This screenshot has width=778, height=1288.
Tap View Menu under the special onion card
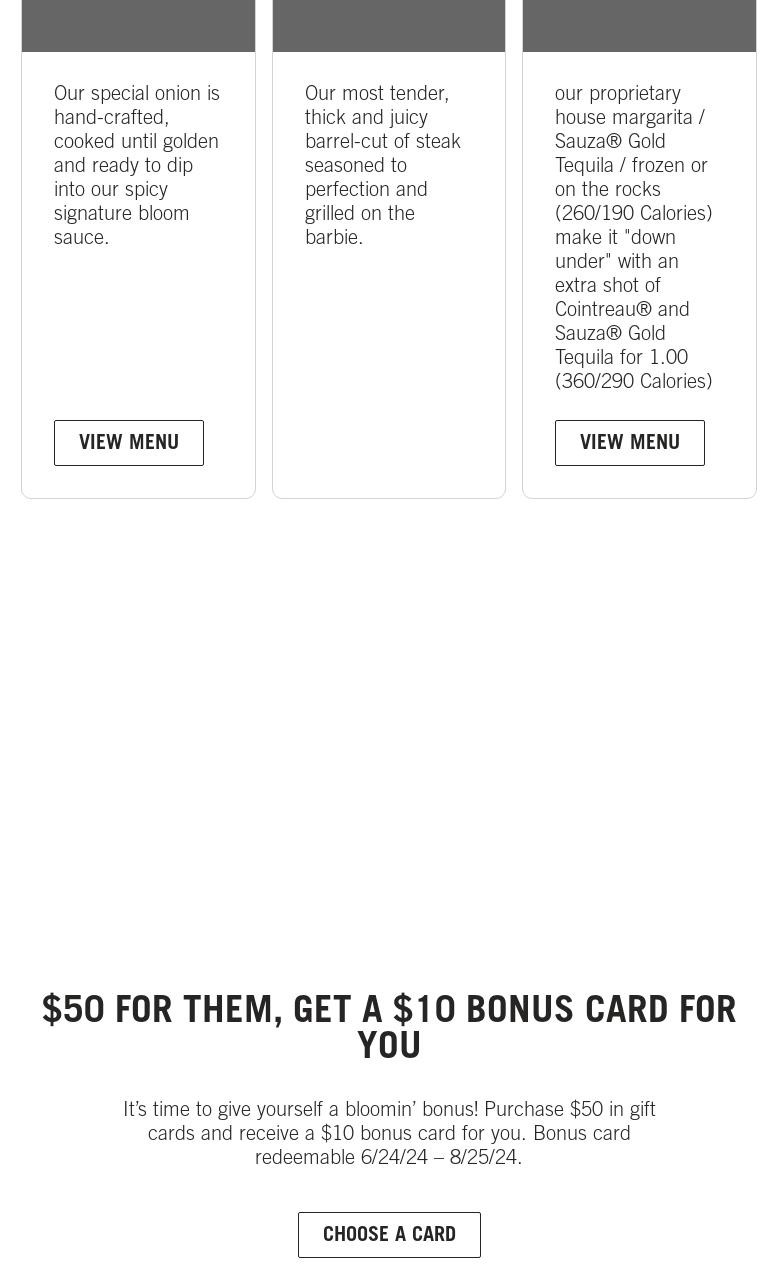coord(129,443)
